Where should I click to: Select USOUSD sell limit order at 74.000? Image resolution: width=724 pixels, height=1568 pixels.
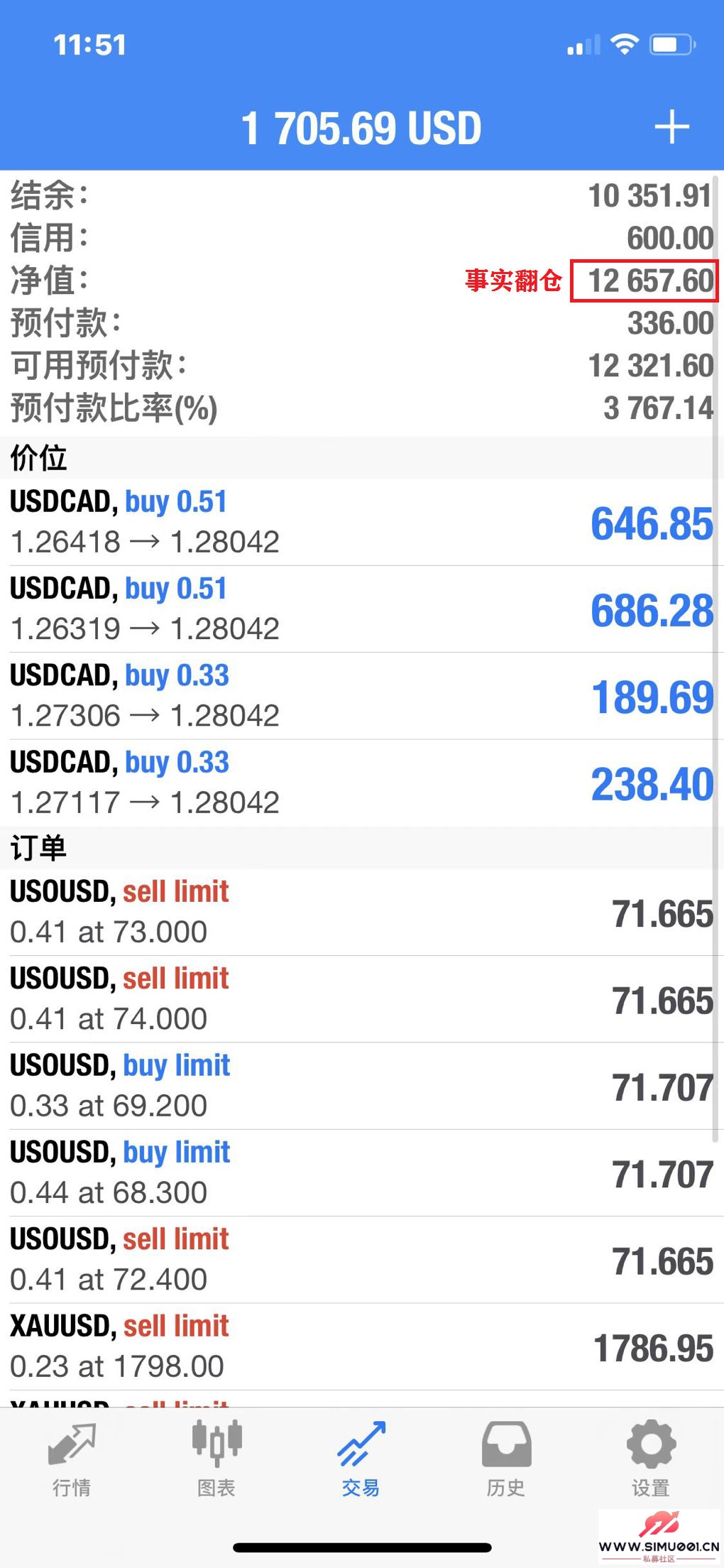pos(362,999)
